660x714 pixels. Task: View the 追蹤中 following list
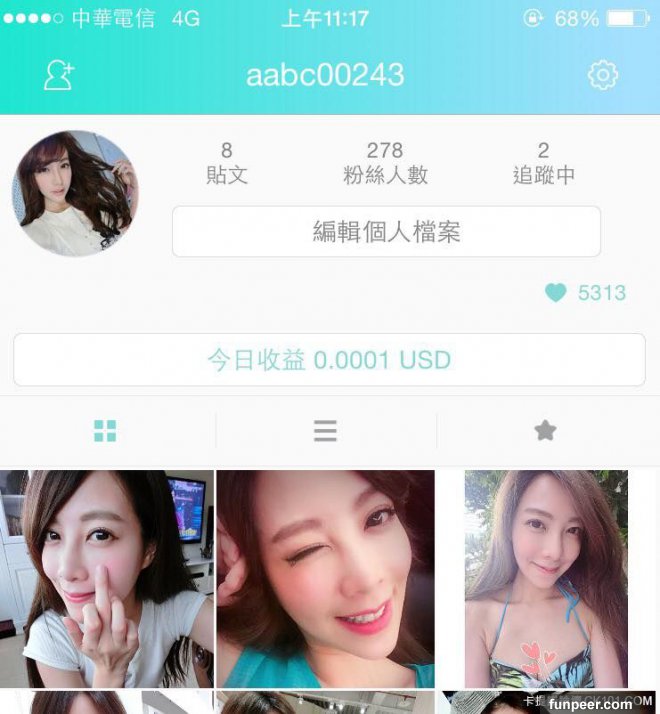pyautogui.click(x=543, y=164)
